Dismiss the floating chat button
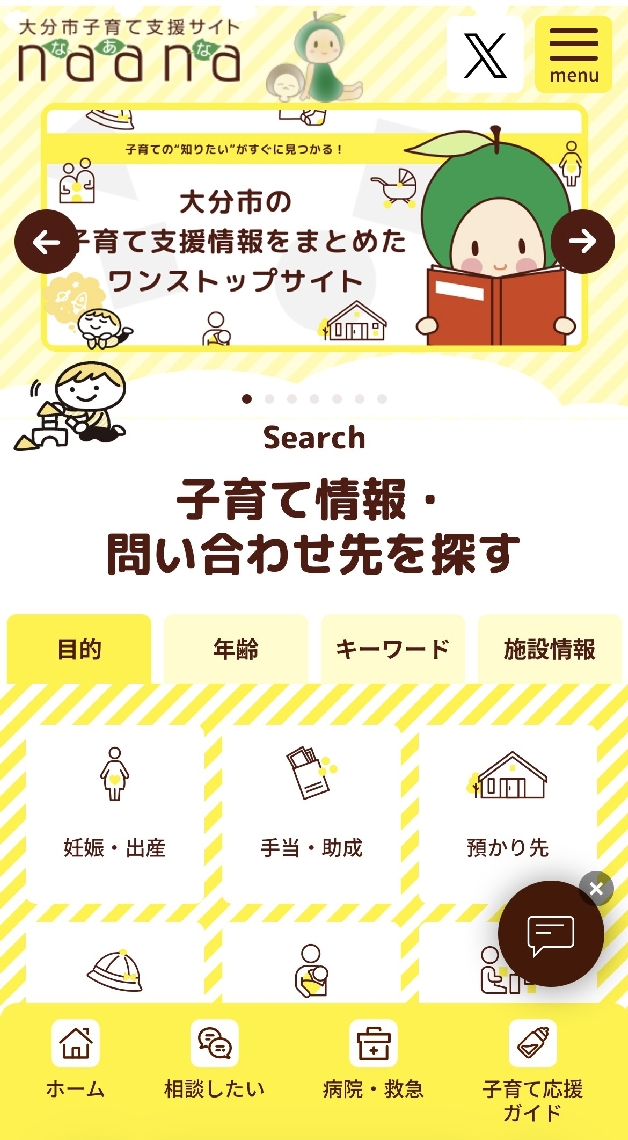Image resolution: width=628 pixels, height=1140 pixels. 596,888
